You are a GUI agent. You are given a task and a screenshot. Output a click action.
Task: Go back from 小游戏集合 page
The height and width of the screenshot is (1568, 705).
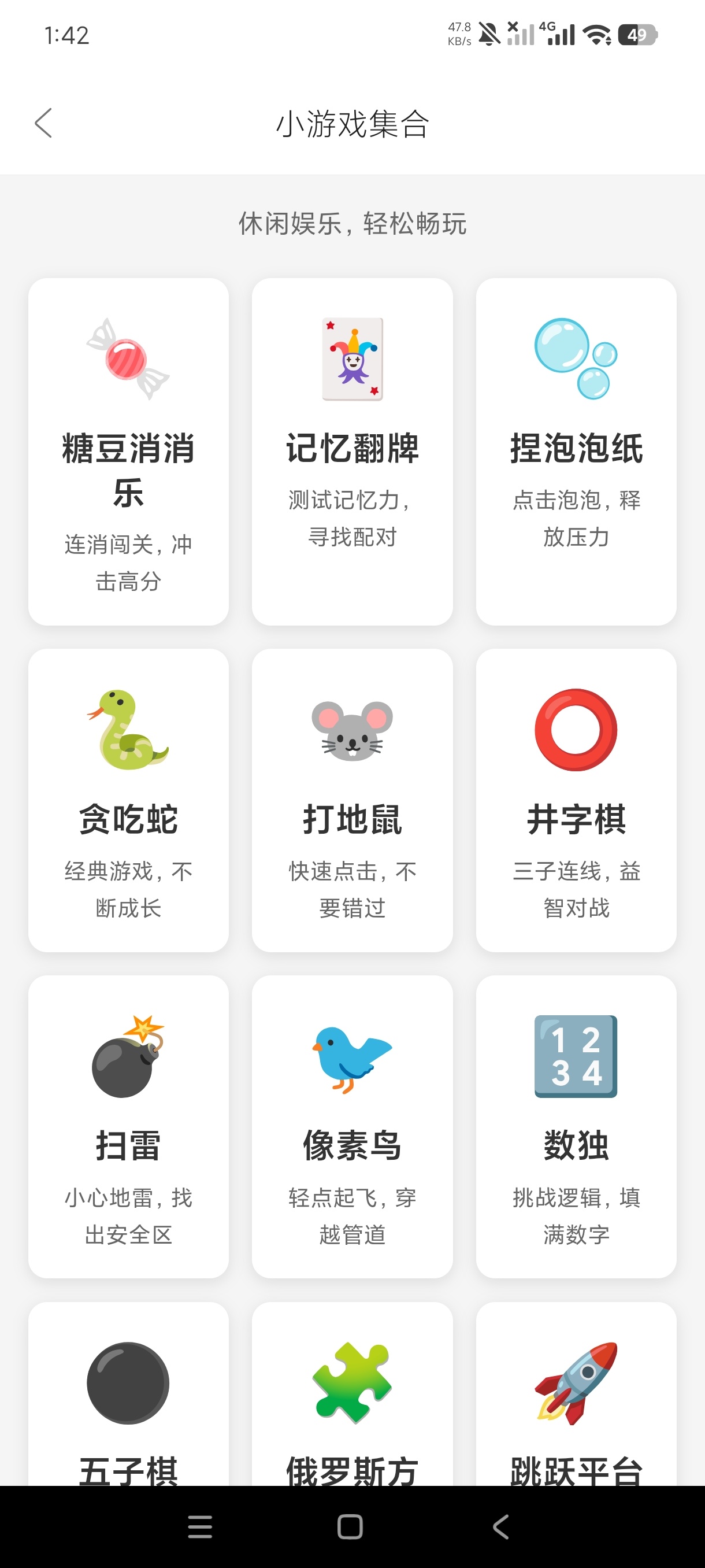pos(43,124)
